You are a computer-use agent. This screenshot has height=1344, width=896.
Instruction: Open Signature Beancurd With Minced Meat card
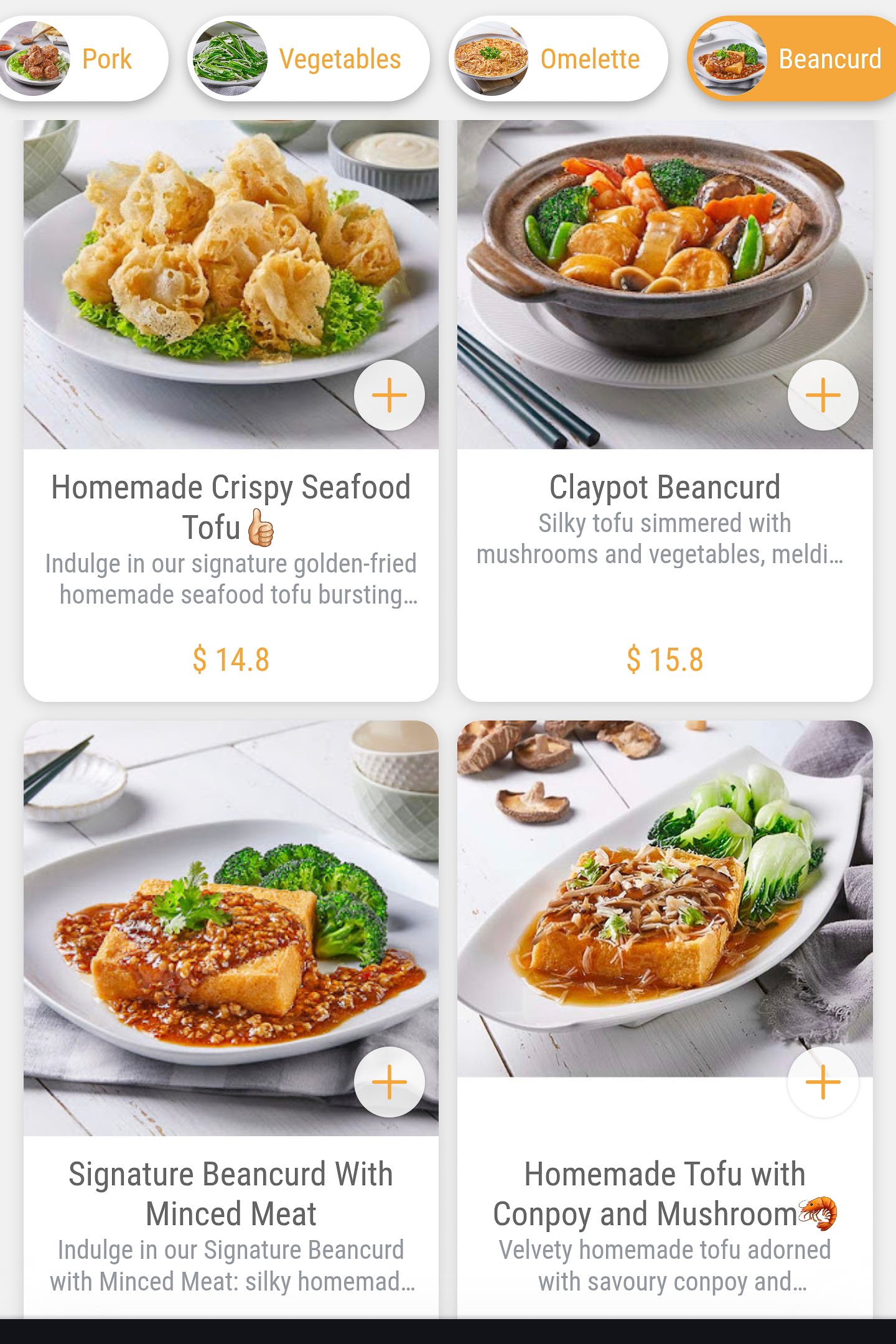point(231,1193)
